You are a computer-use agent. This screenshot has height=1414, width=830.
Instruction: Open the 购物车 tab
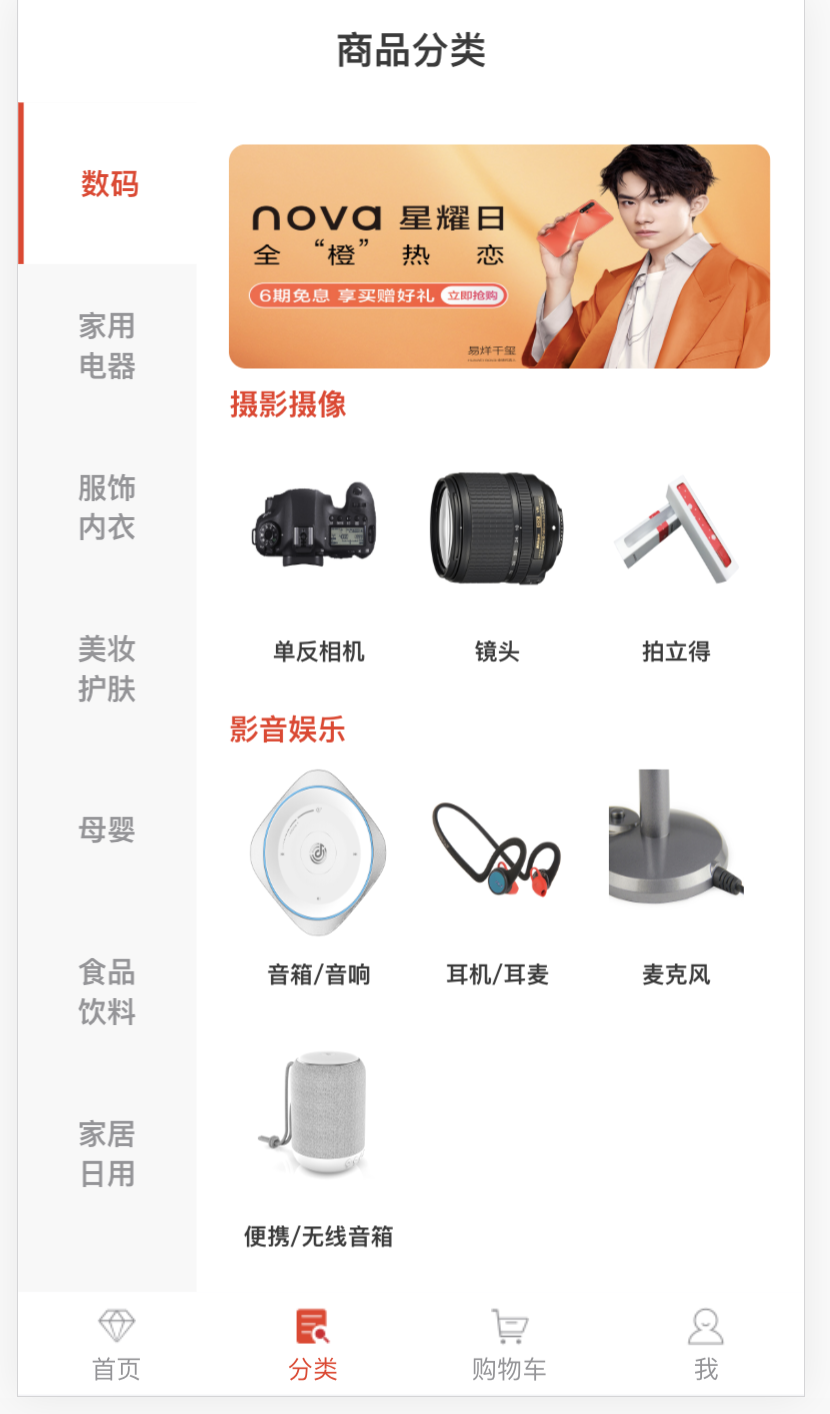tap(509, 1345)
